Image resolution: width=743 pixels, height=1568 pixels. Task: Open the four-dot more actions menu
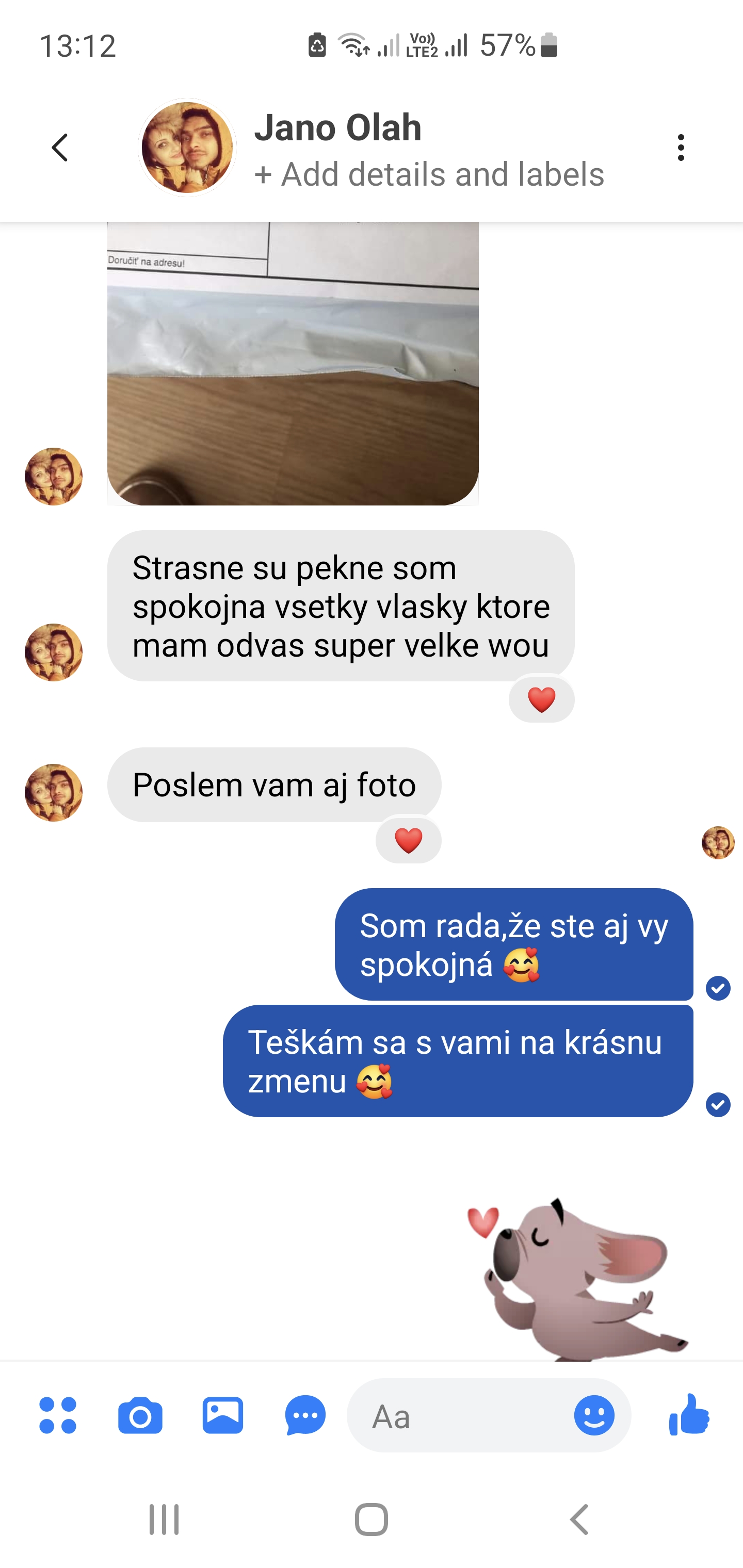pos(58,1415)
